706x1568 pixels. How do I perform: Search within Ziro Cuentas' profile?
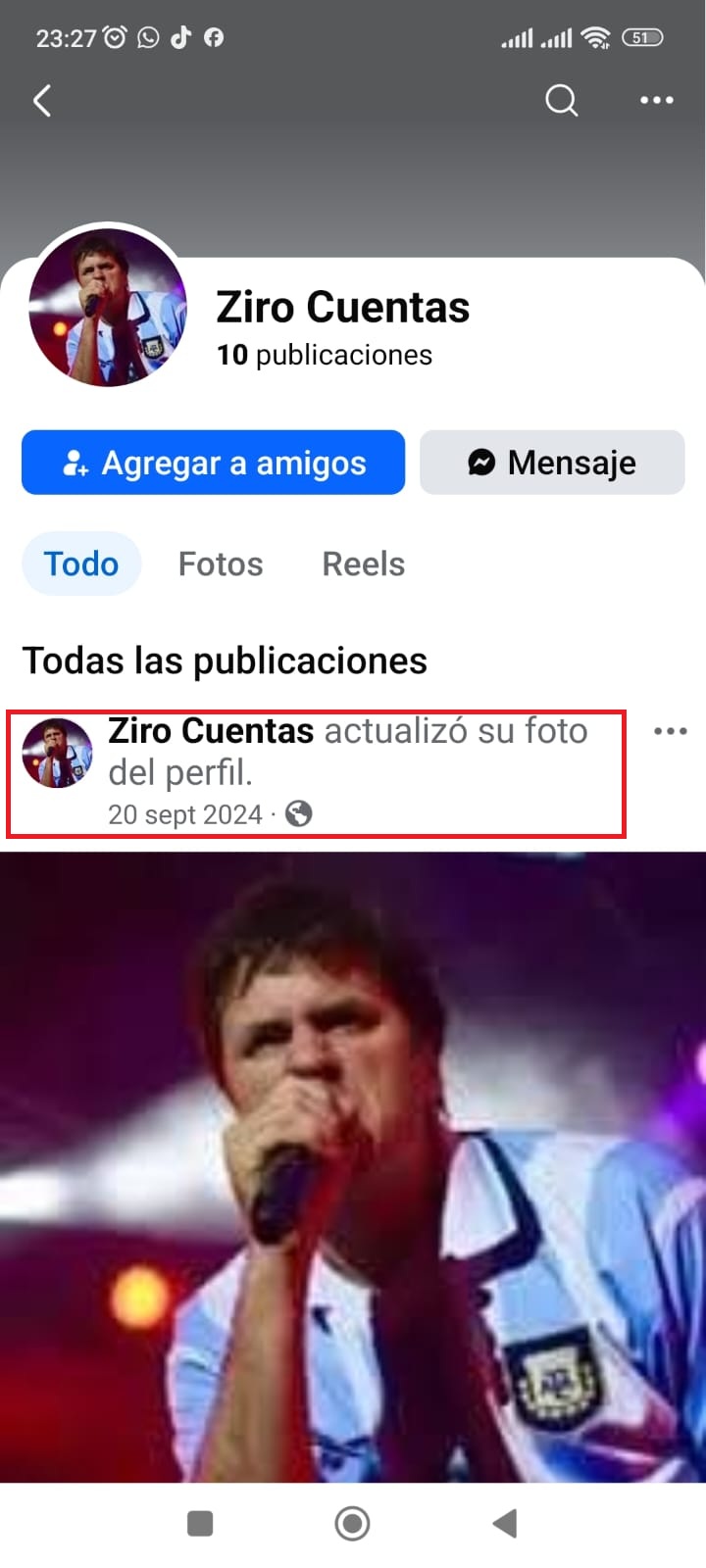pyautogui.click(x=561, y=100)
